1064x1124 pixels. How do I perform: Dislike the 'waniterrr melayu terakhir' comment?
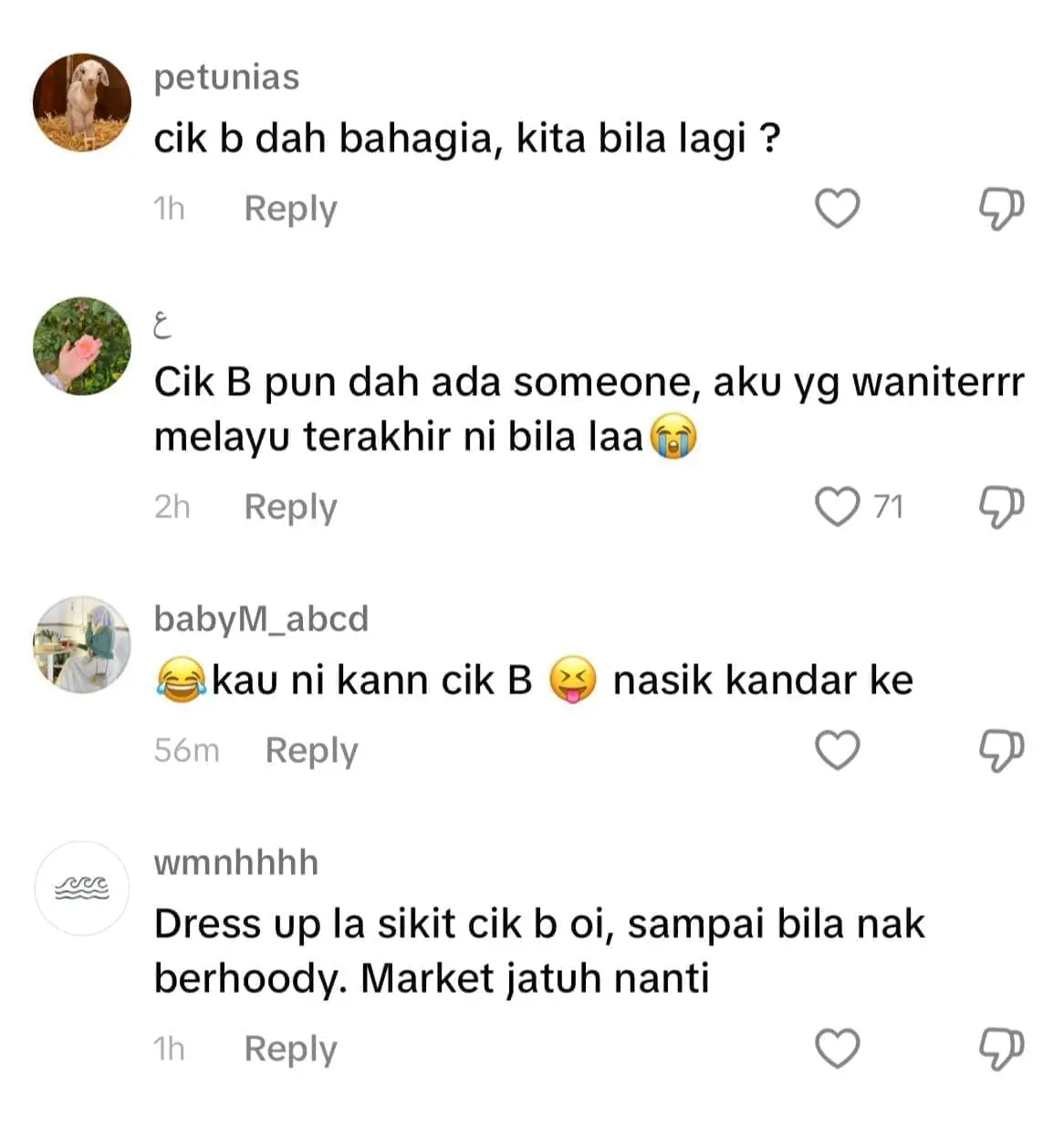(1001, 507)
